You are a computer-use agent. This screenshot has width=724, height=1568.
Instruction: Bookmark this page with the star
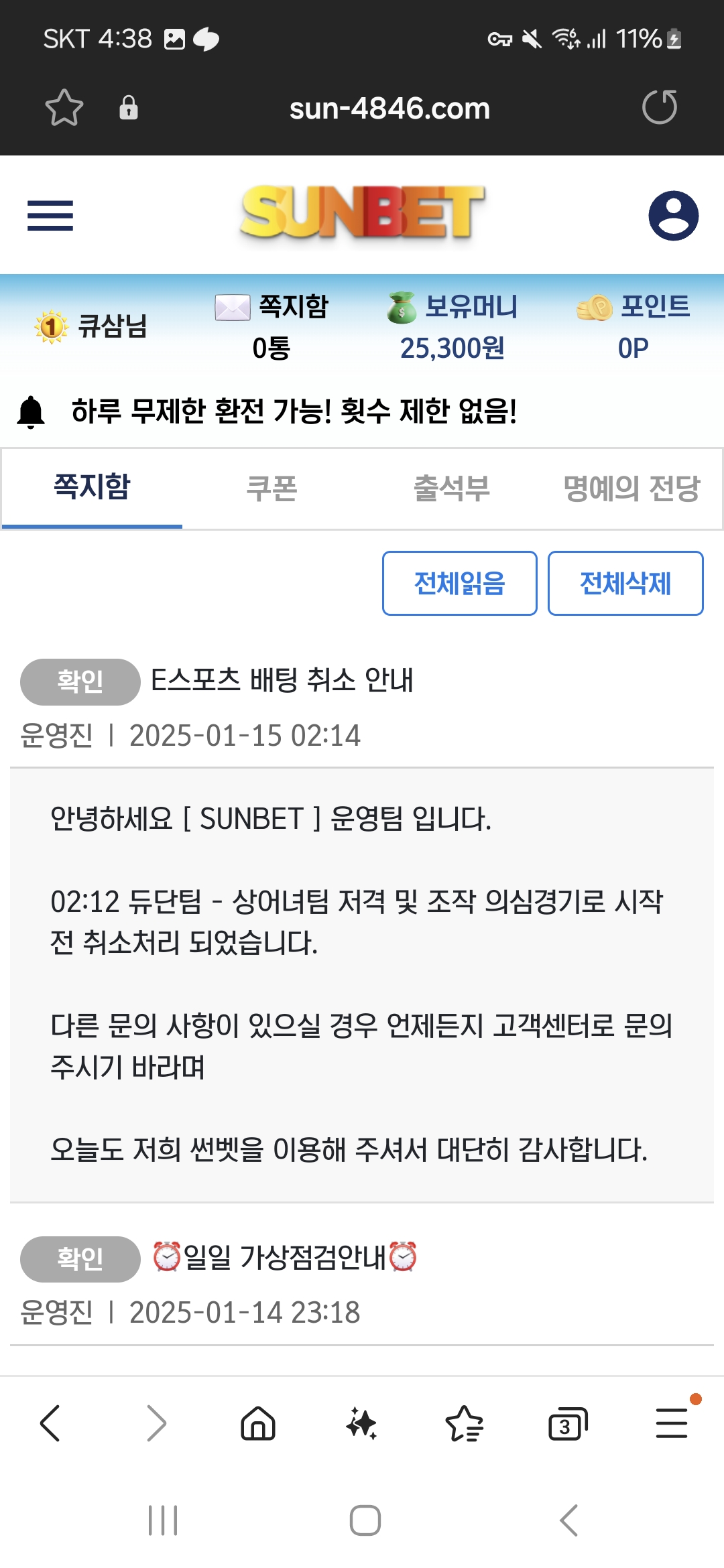pos(64,108)
